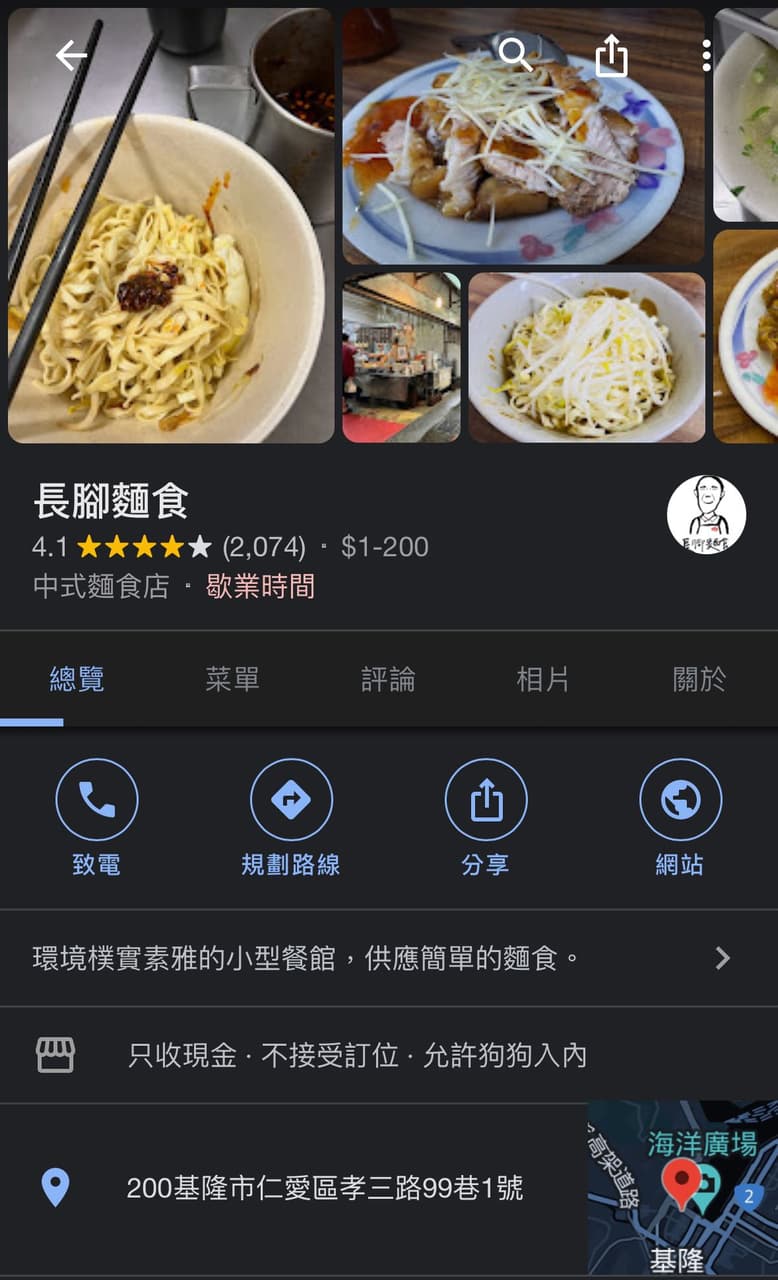Open the address row 孝三路99巷1號
The image size is (778, 1280).
(x=294, y=1188)
